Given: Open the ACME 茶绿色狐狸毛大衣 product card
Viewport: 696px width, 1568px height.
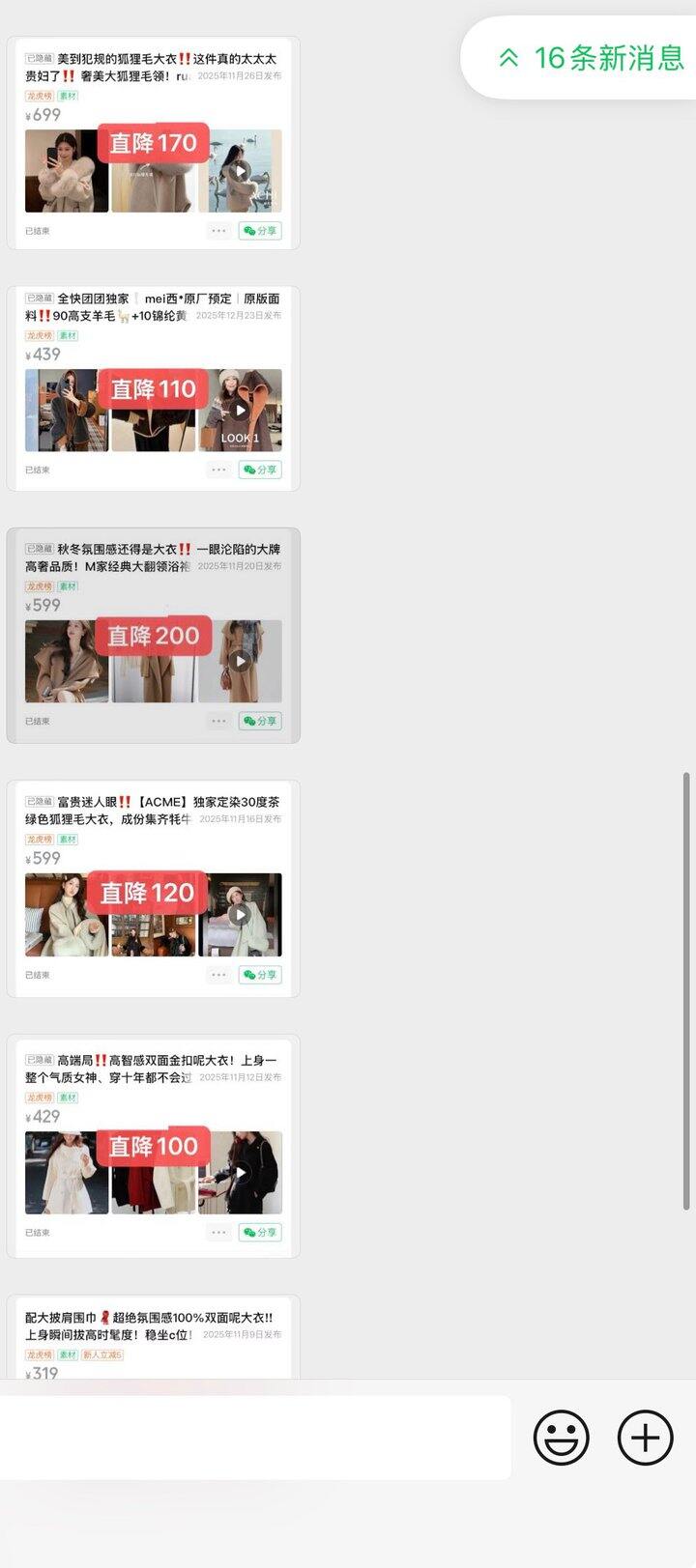Looking at the screenshot, I should (x=154, y=889).
